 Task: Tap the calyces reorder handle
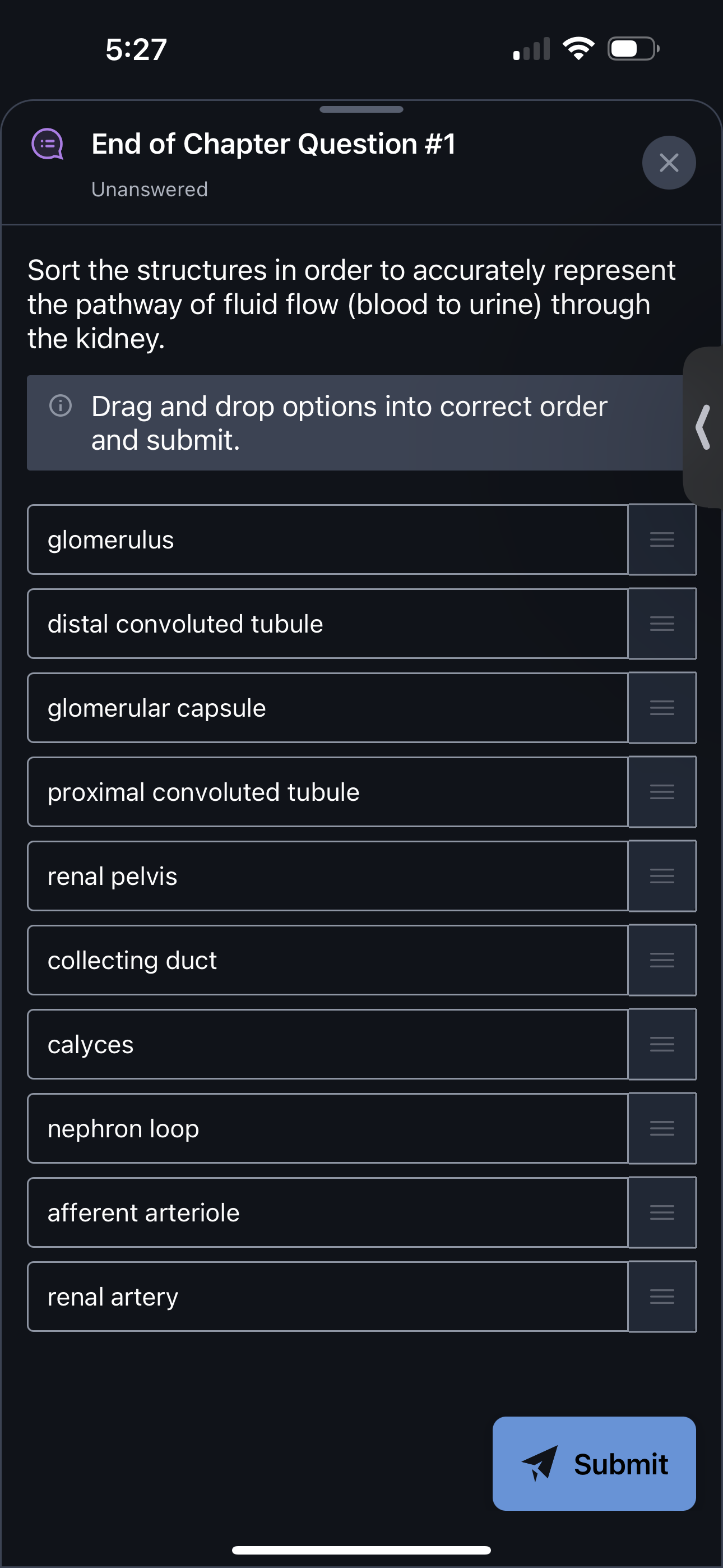click(661, 1044)
